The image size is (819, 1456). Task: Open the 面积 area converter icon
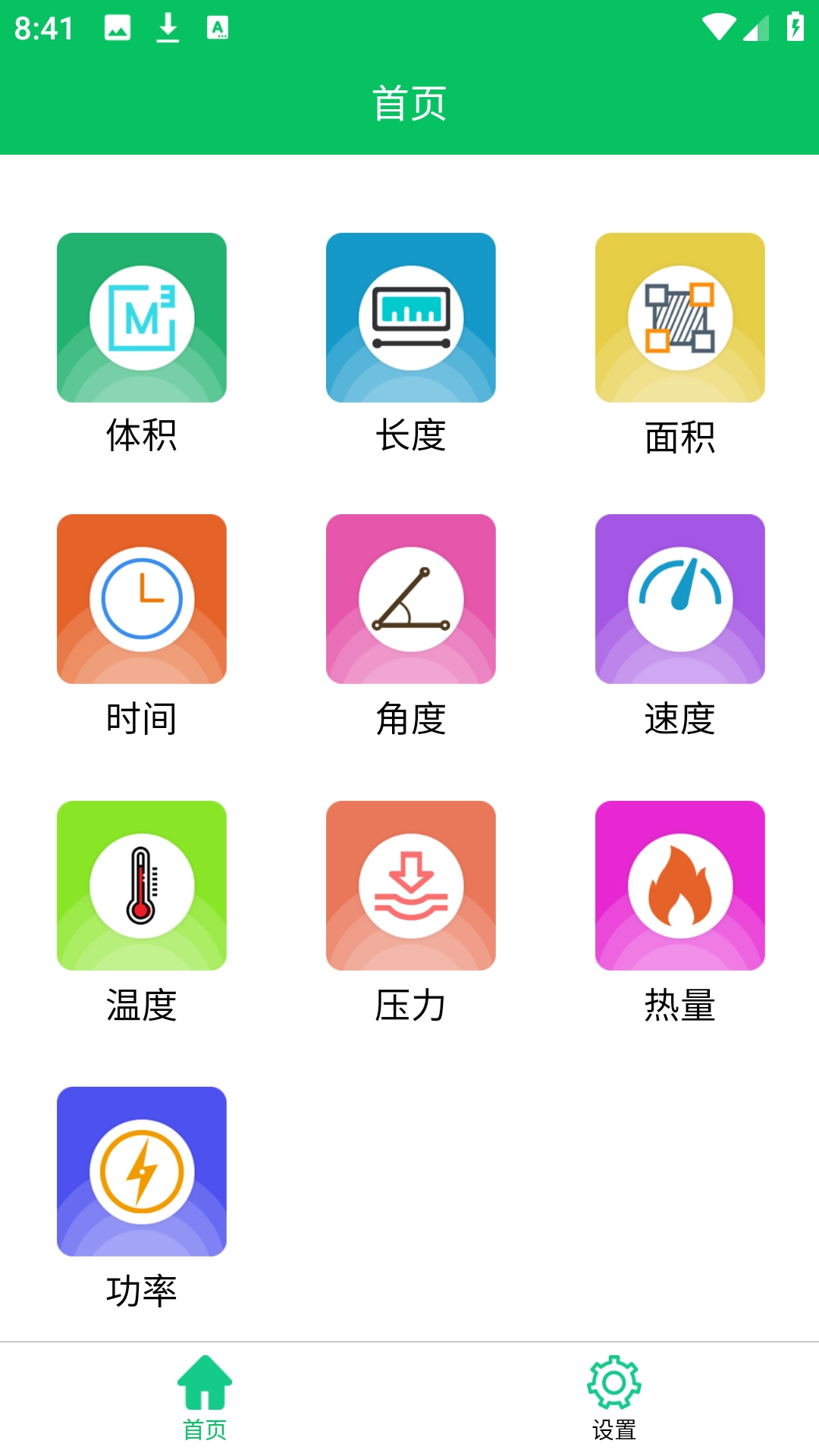pos(679,318)
